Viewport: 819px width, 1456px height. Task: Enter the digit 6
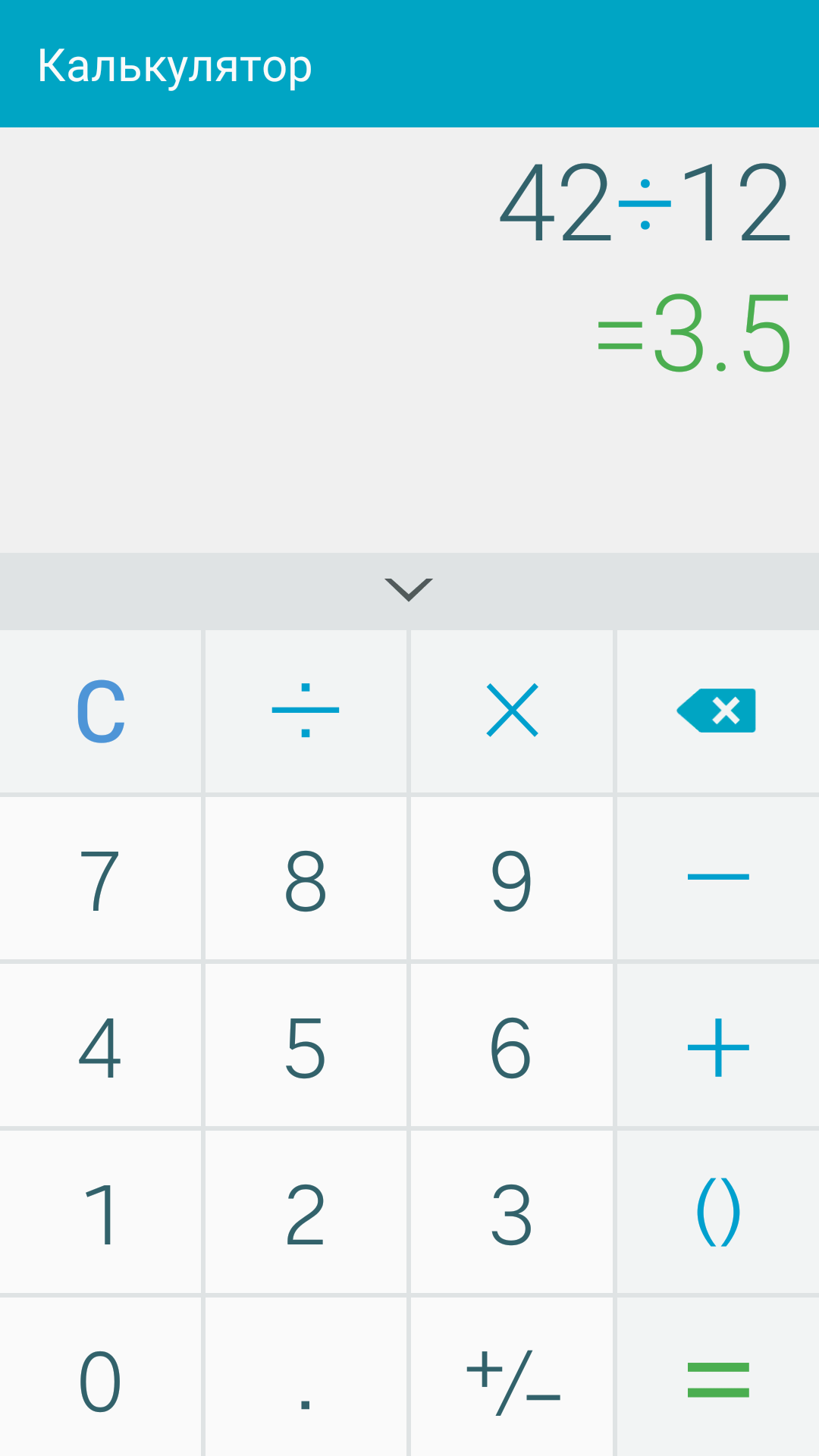pyautogui.click(x=512, y=1047)
